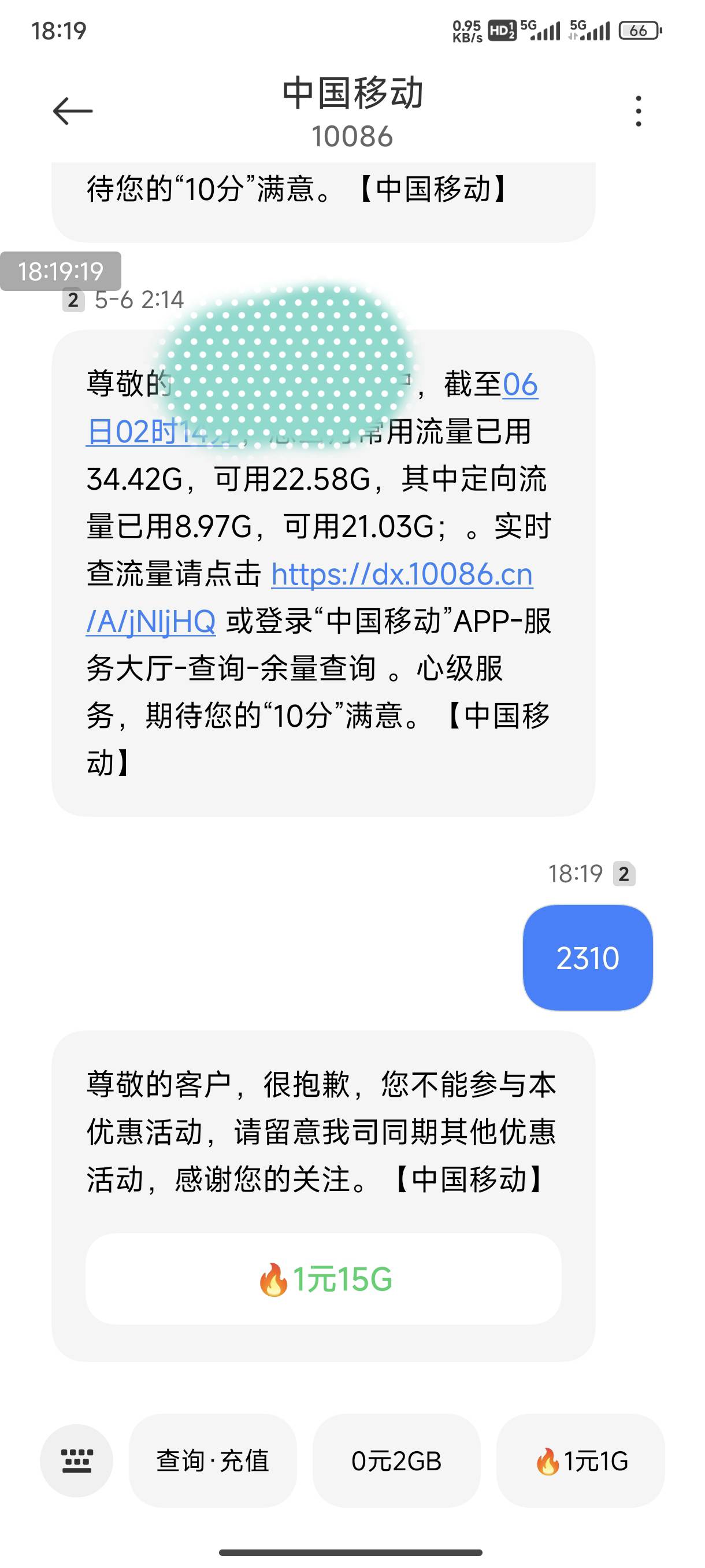Select the 1元1G shortcut

[580, 1461]
